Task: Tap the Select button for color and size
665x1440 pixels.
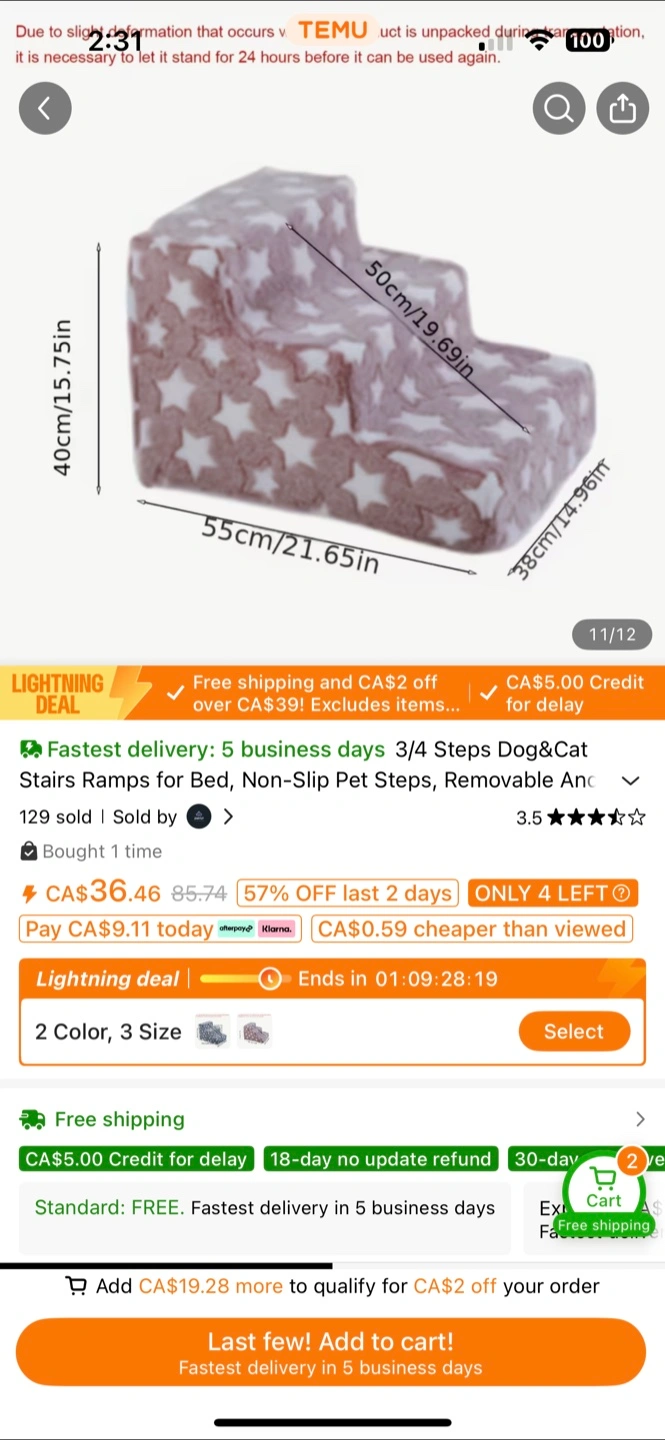Action: point(574,1031)
